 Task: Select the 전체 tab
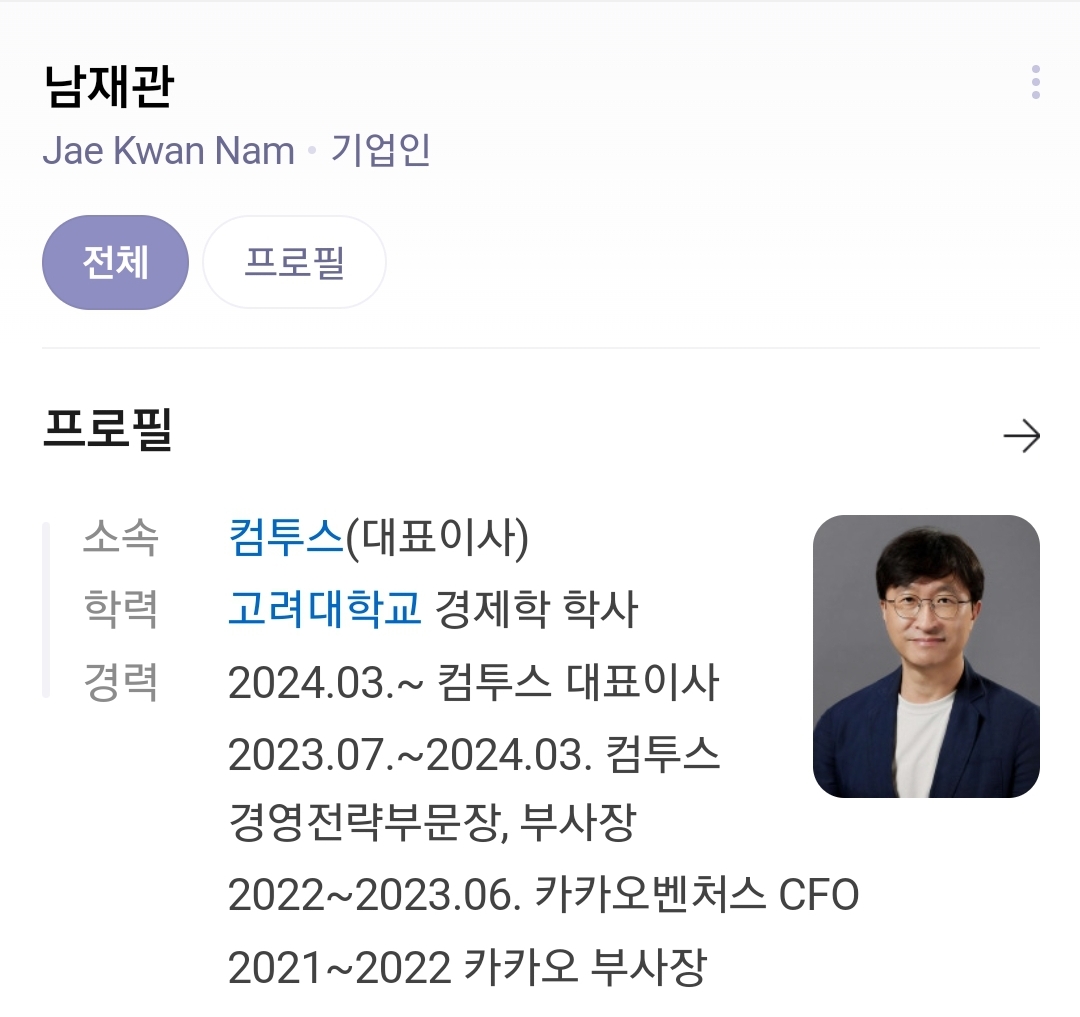coord(115,263)
